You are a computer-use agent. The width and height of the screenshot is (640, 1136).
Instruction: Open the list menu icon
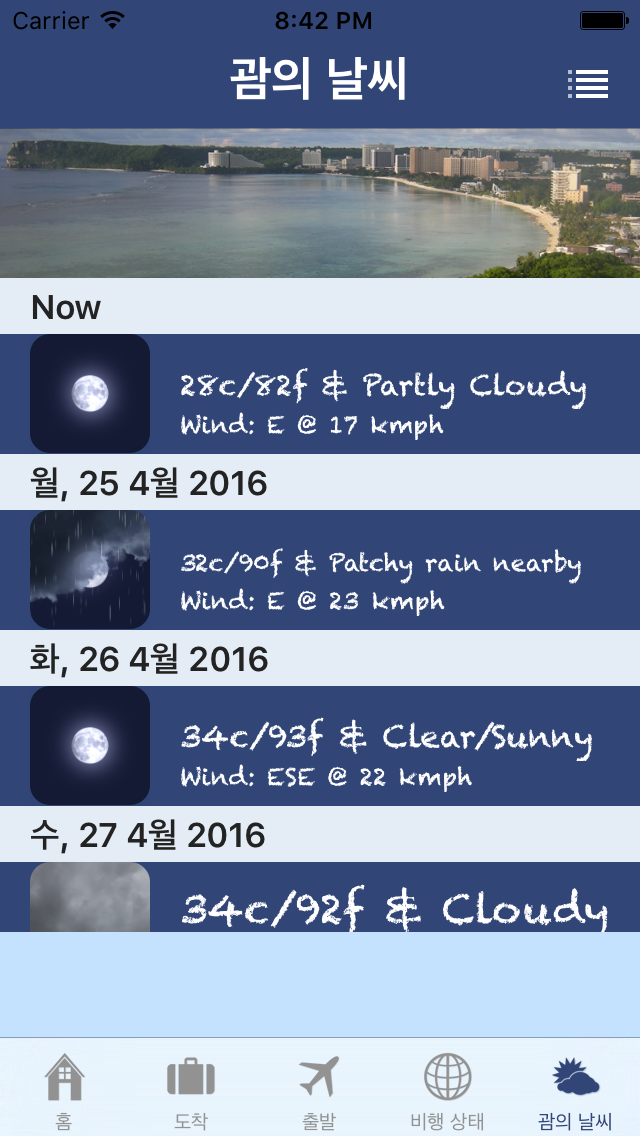[x=588, y=84]
